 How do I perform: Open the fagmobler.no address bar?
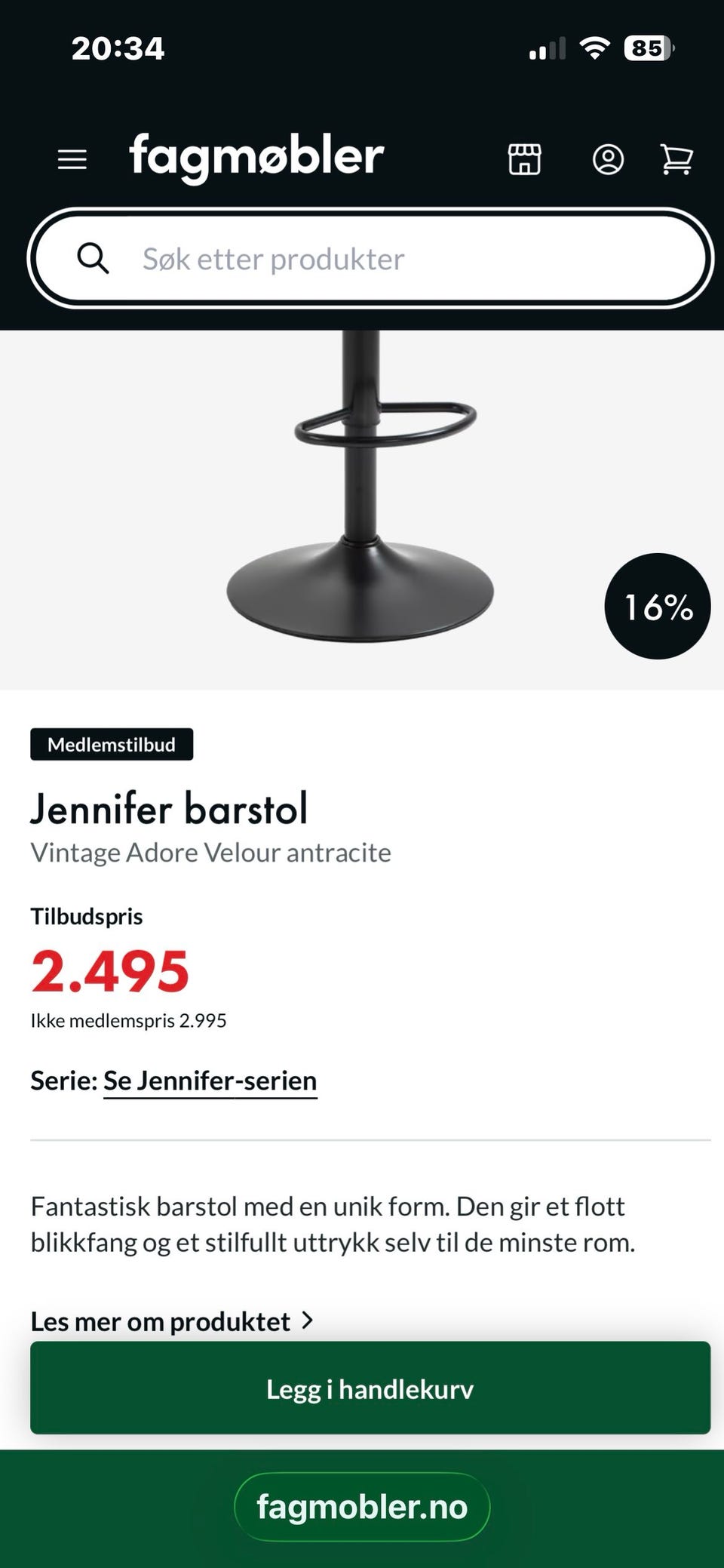click(x=361, y=1507)
